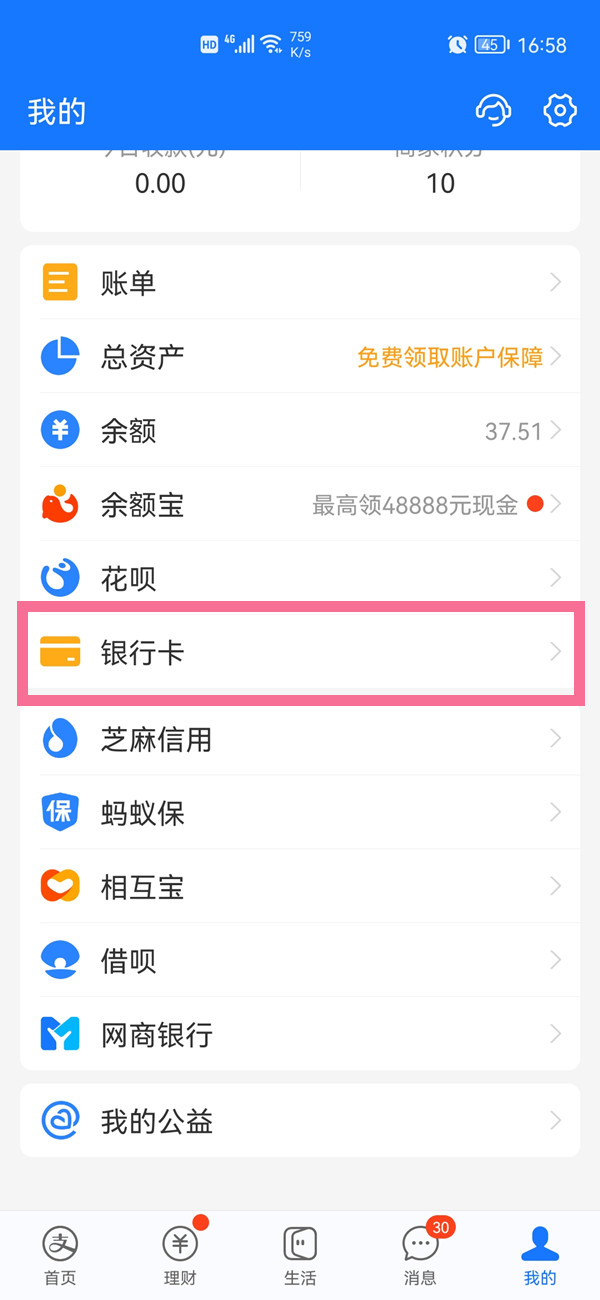Image resolution: width=600 pixels, height=1300 pixels.
Task: Select the 我的 tab
Action: click(x=540, y=1255)
